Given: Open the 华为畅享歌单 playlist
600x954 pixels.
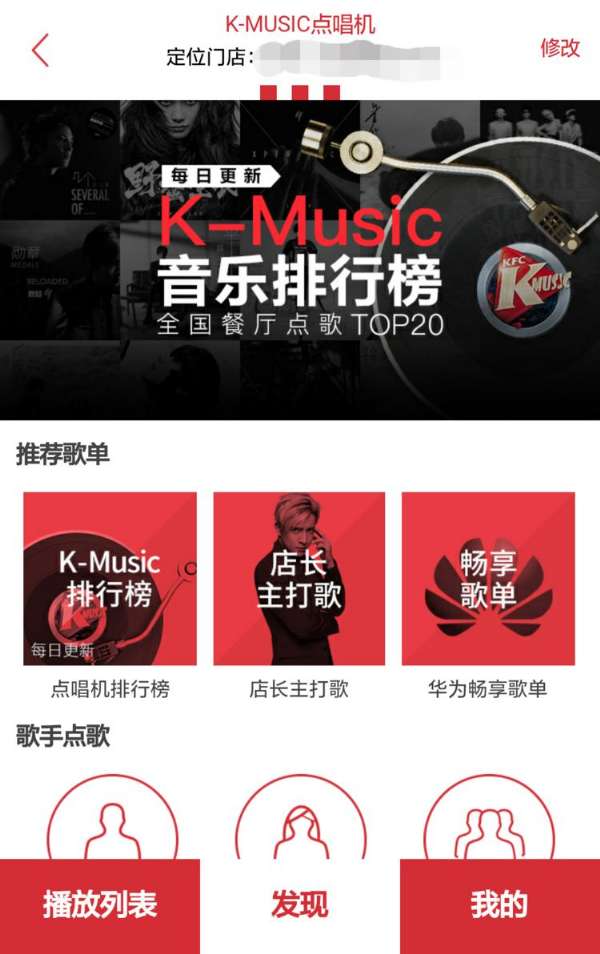Looking at the screenshot, I should coord(488,580).
